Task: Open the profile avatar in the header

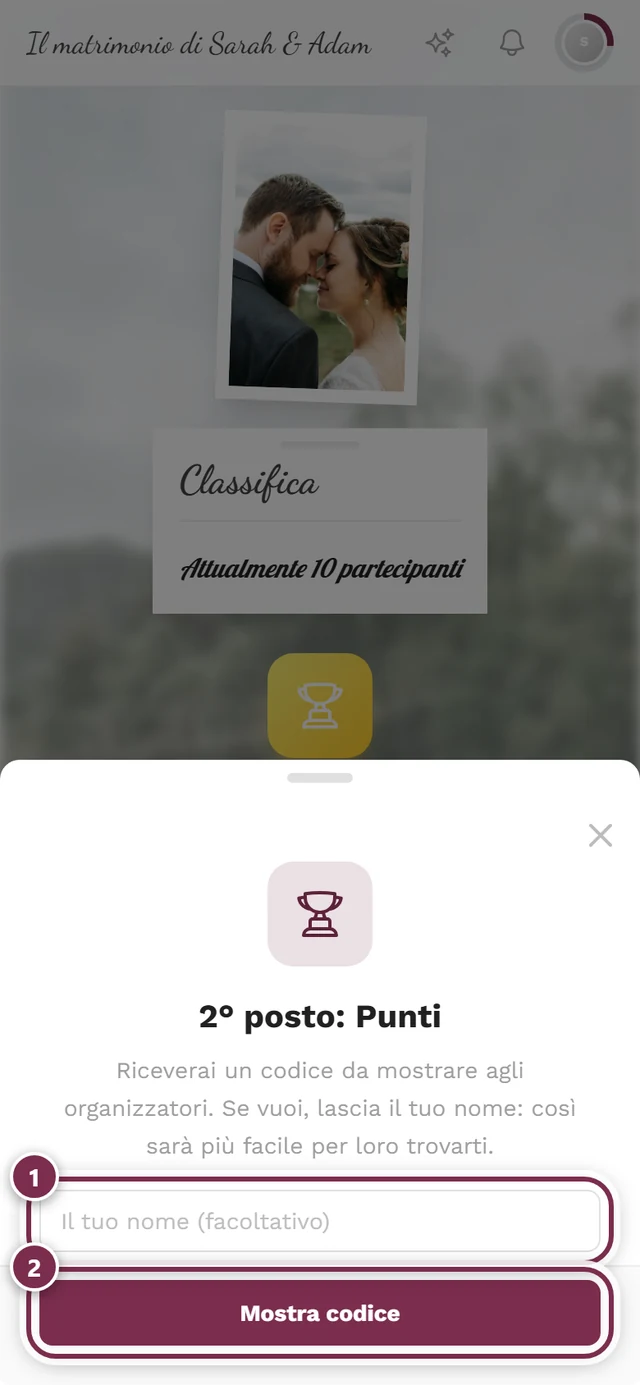Action: (x=584, y=43)
